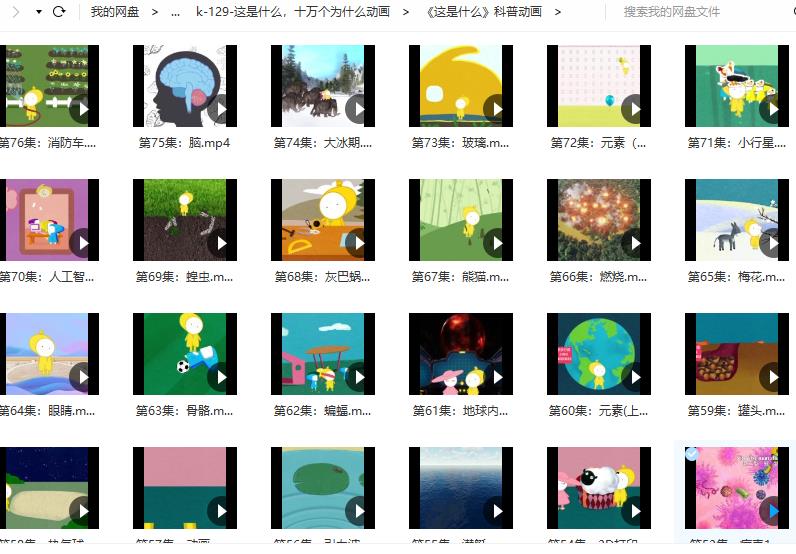Open video 第68集：灰巴蜗
The width and height of the screenshot is (796, 554).
(x=323, y=219)
